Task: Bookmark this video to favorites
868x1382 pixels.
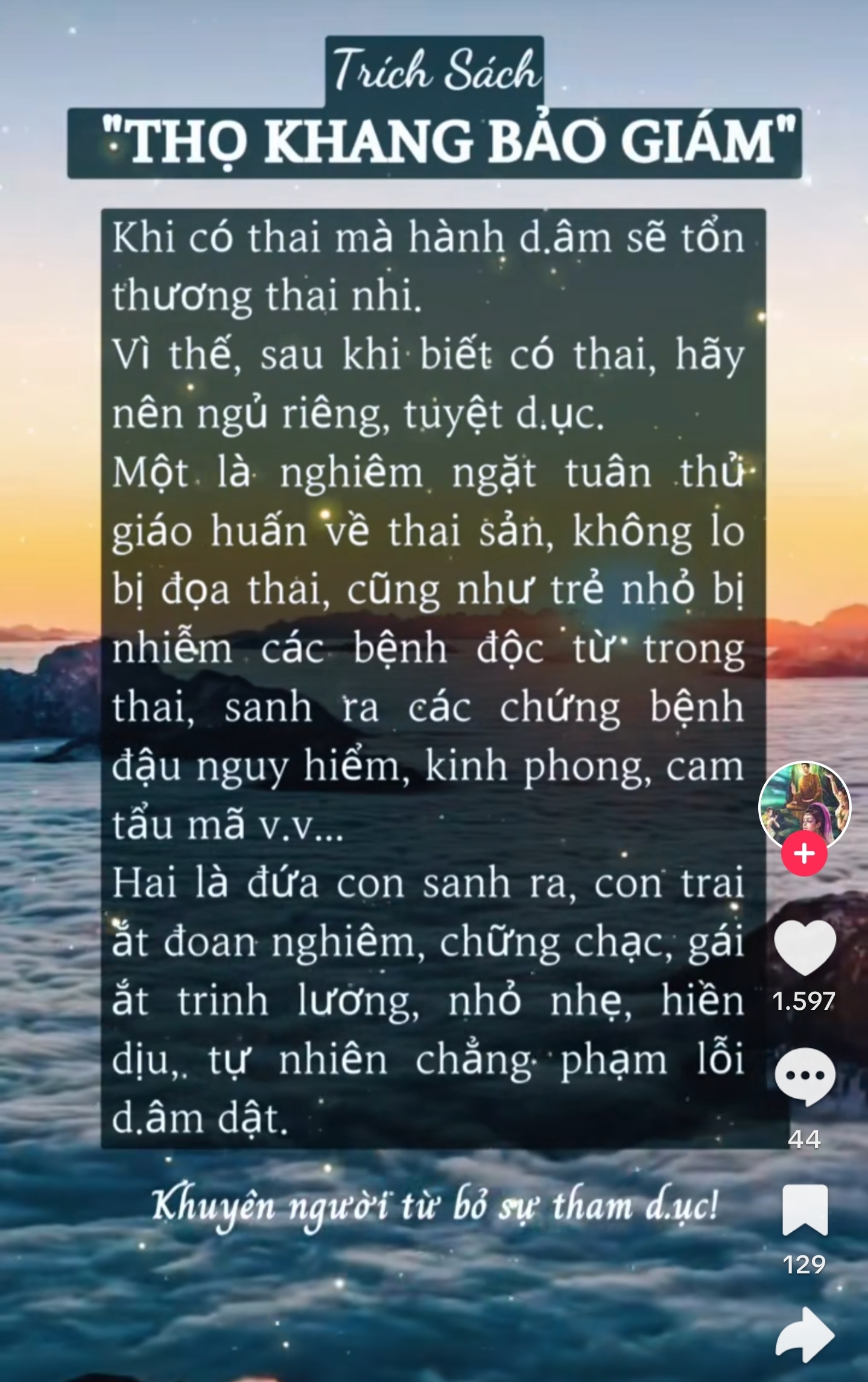Action: (805, 1210)
